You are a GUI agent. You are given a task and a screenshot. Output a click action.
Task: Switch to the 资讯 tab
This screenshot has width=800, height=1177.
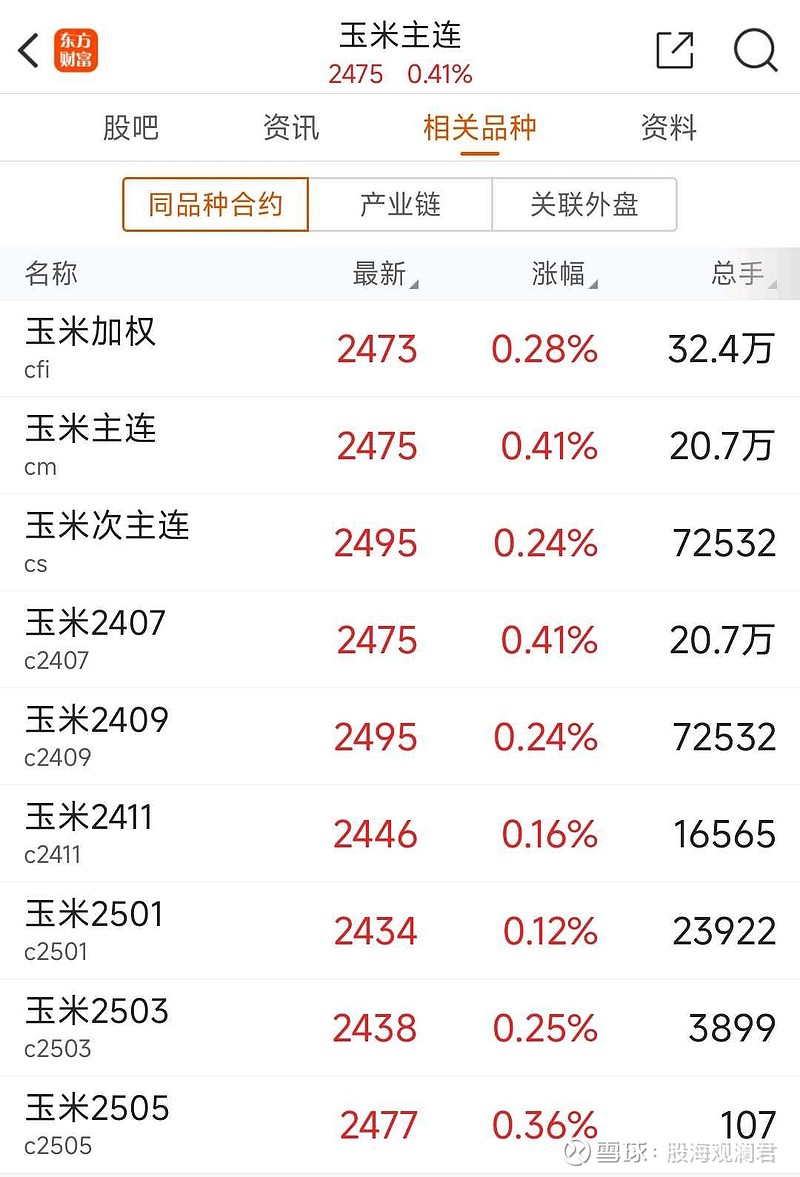290,128
